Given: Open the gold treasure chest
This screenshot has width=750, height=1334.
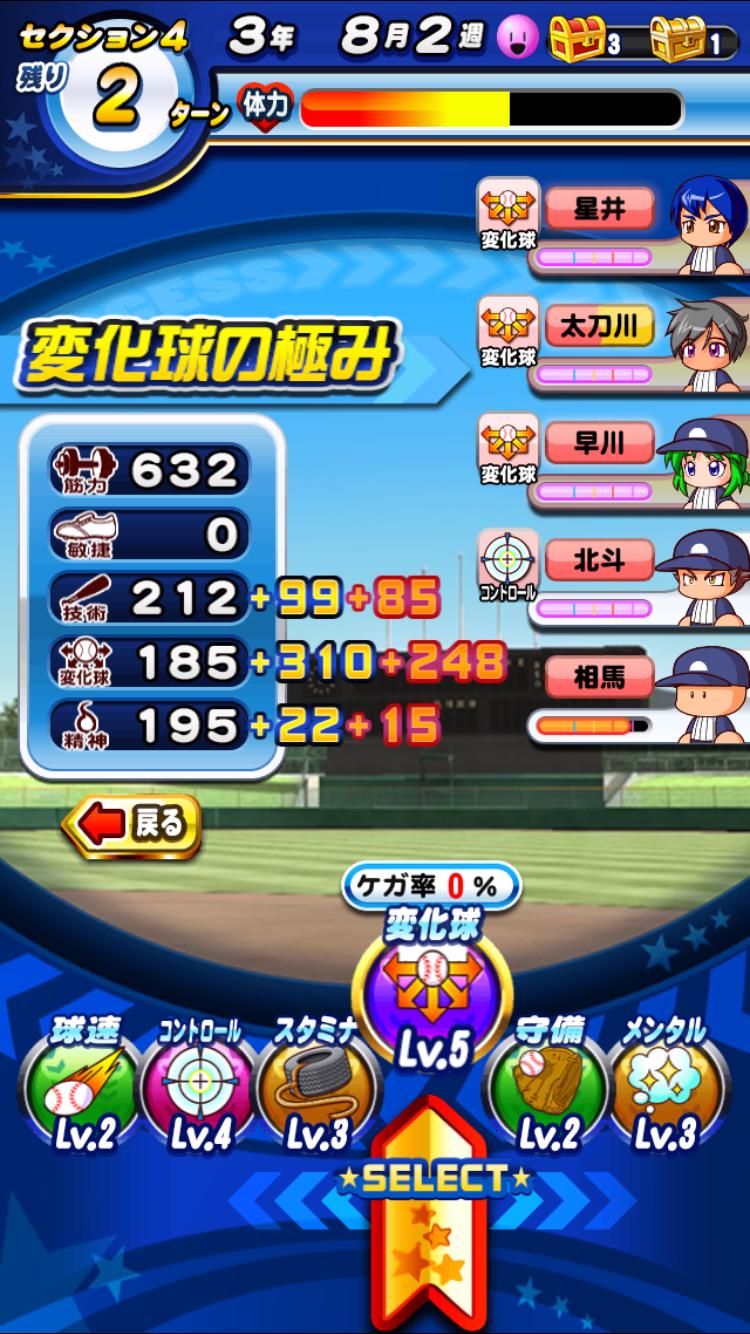Looking at the screenshot, I should pyautogui.click(x=680, y=38).
